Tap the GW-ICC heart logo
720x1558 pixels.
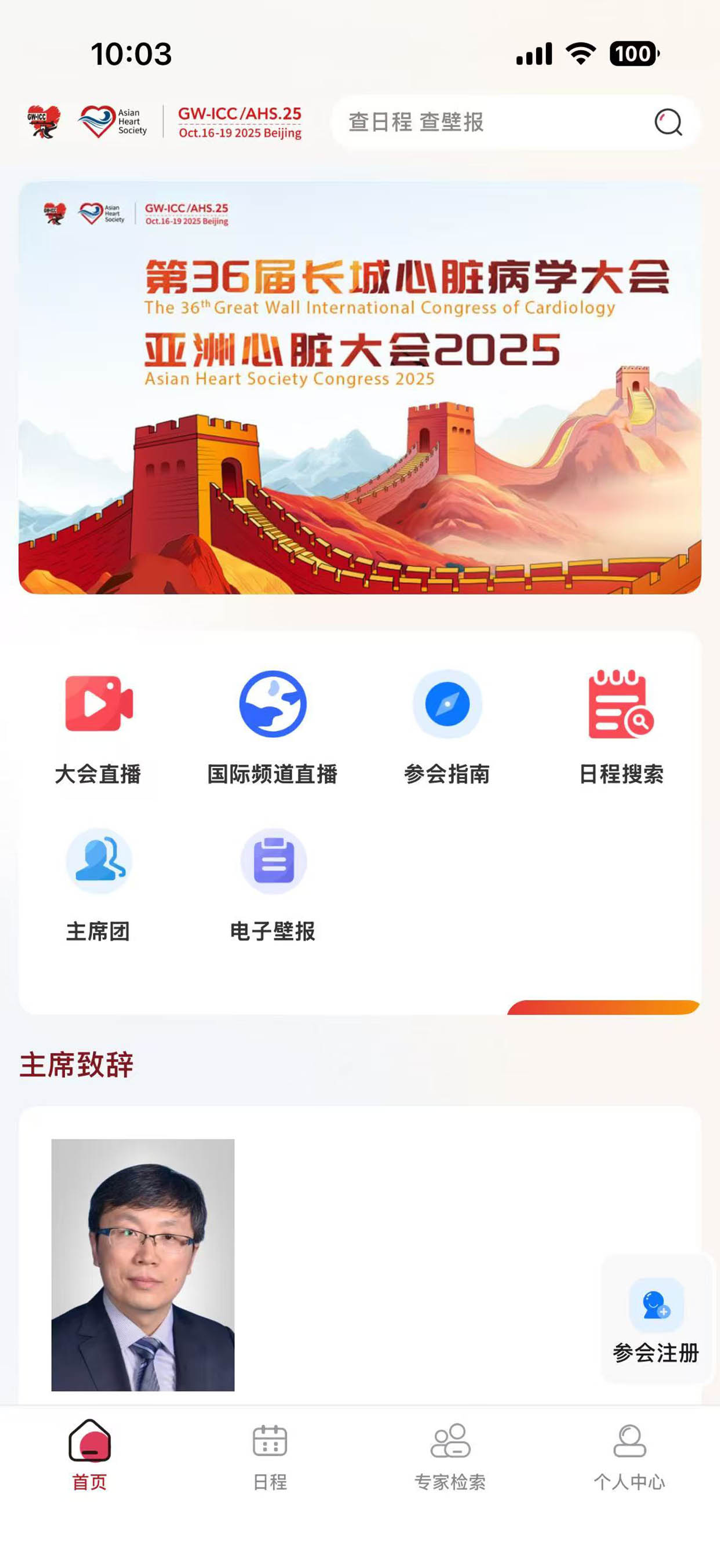(x=40, y=122)
